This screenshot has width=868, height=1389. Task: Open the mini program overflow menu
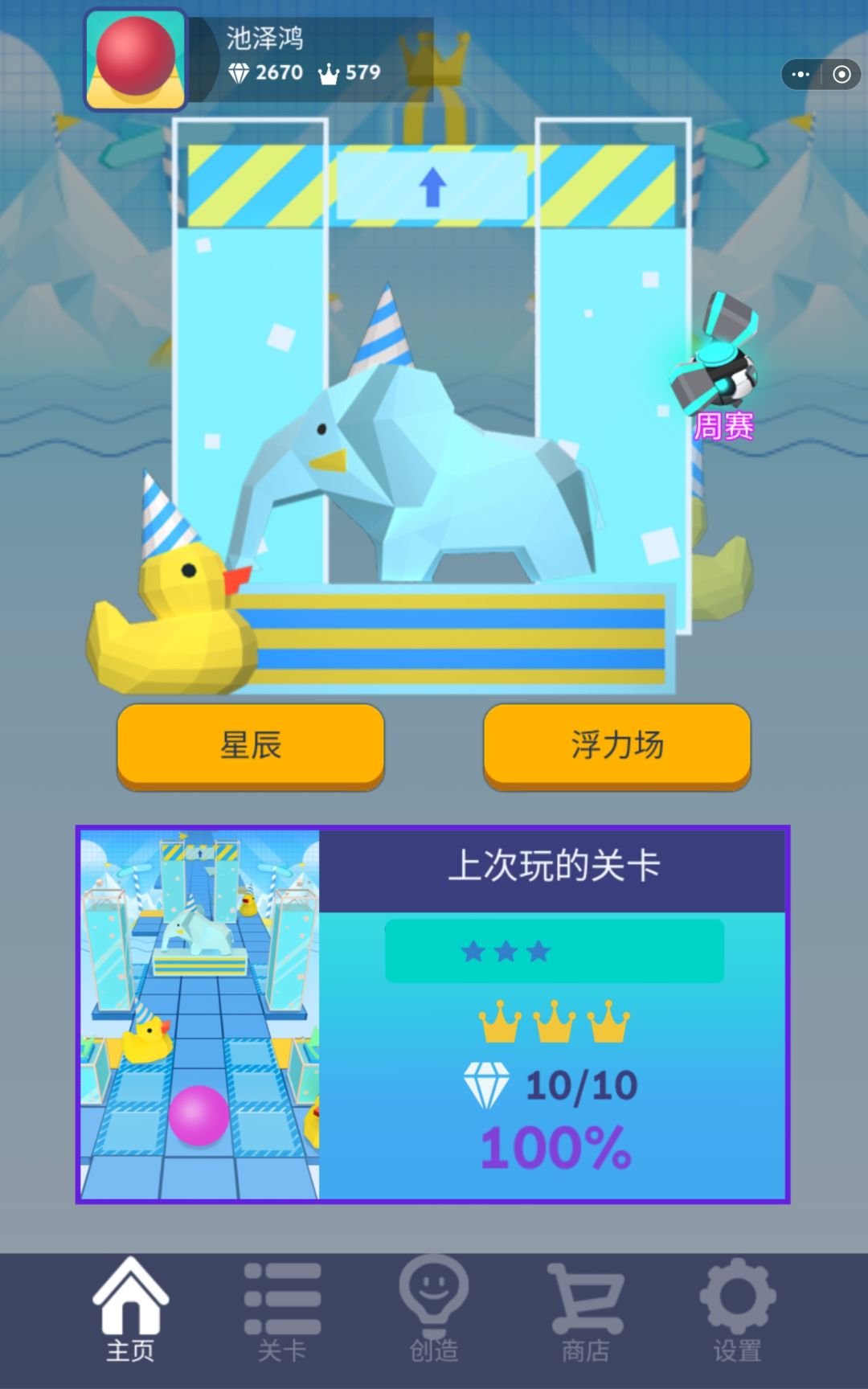(801, 75)
